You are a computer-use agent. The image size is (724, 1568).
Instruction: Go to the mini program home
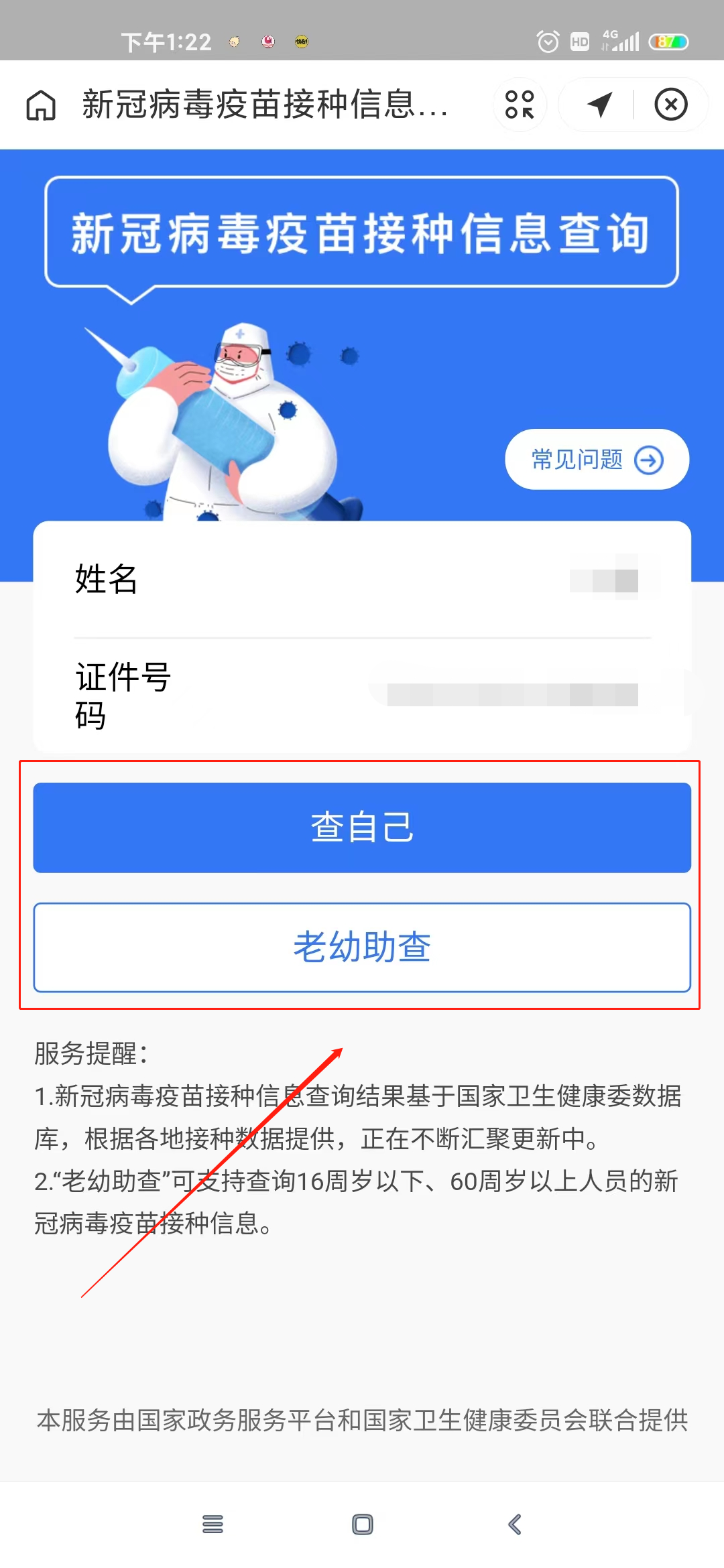pos(41,105)
